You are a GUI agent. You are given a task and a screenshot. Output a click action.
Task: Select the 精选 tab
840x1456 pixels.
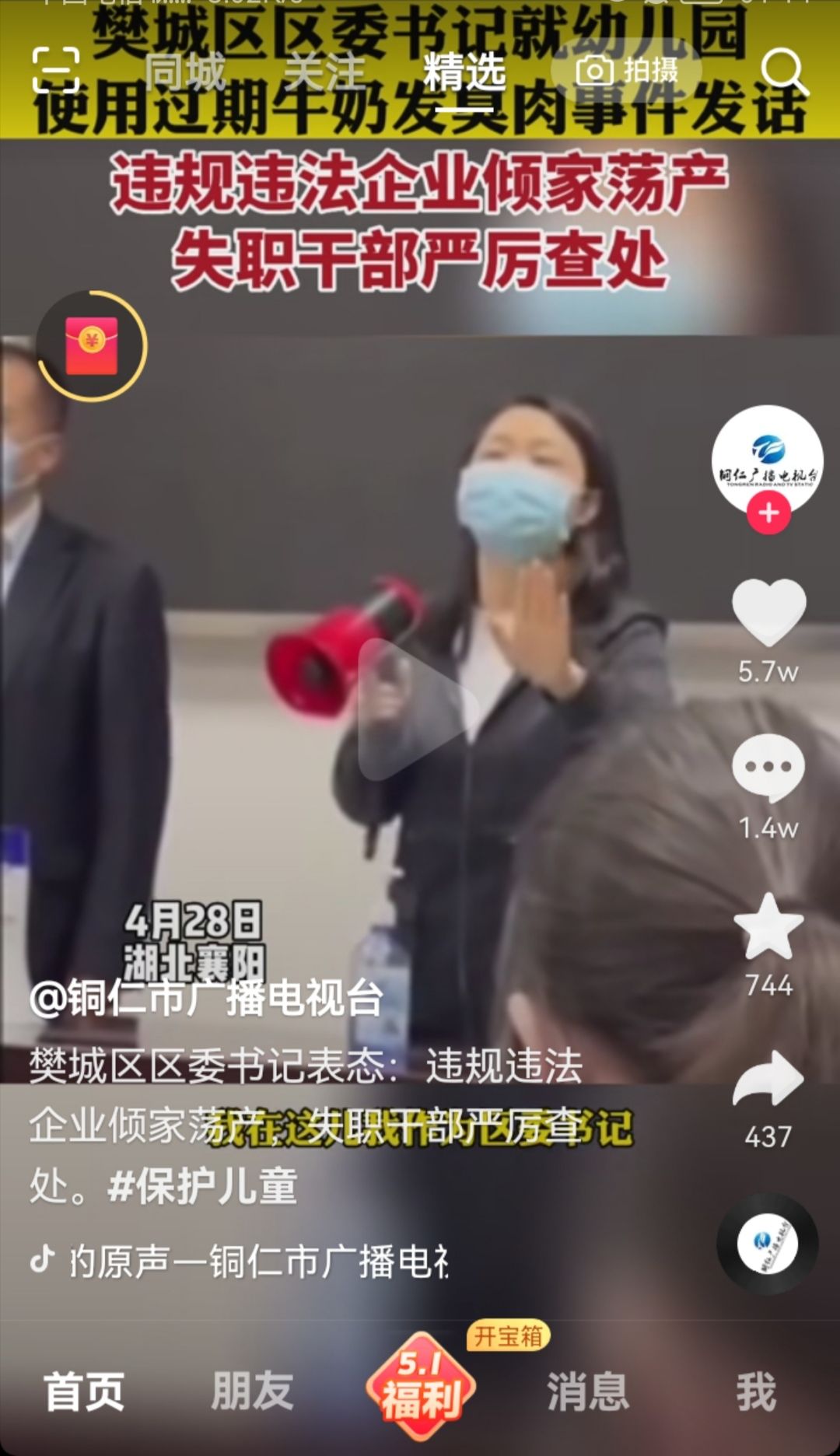(x=464, y=72)
